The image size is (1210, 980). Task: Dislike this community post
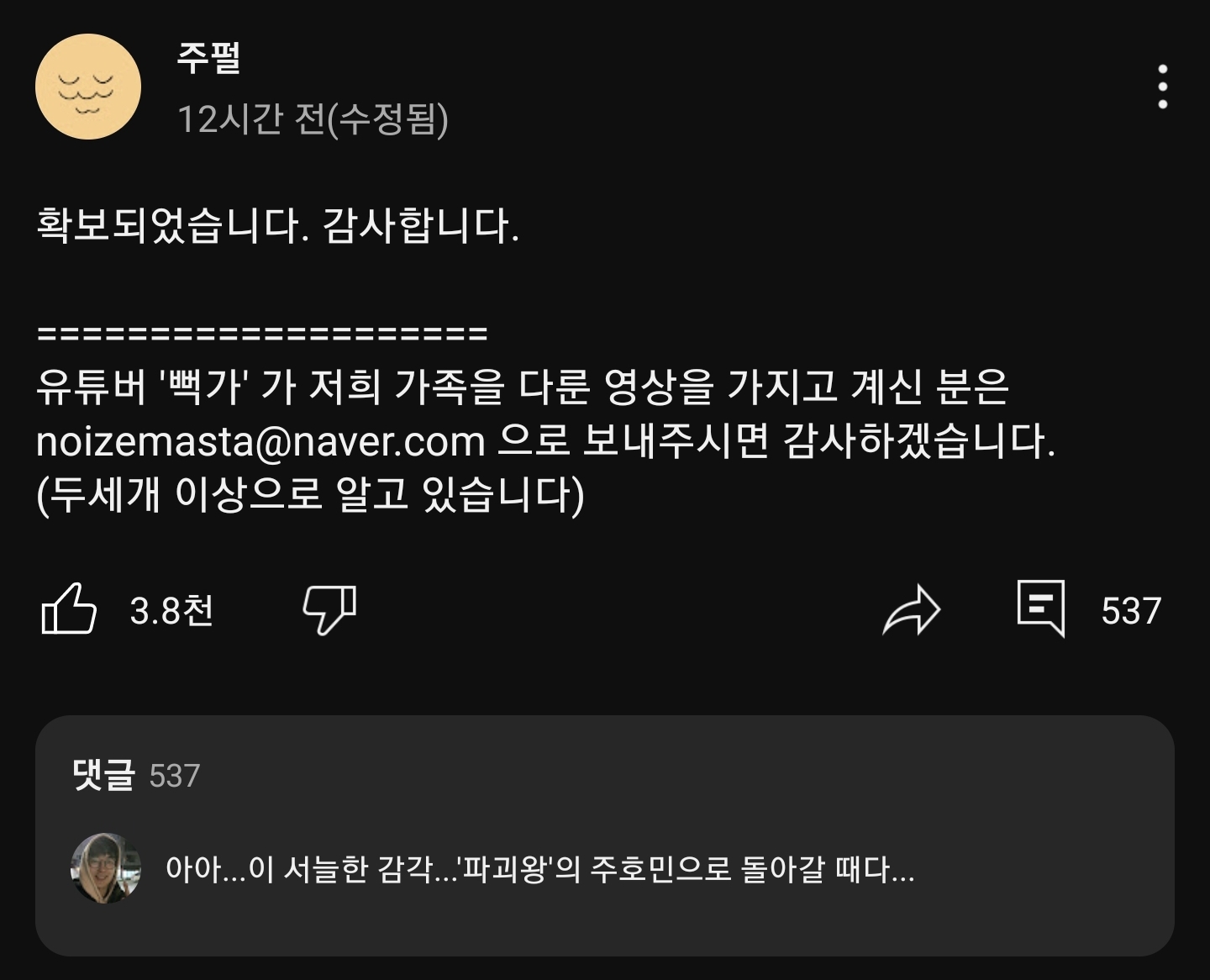coord(329,609)
